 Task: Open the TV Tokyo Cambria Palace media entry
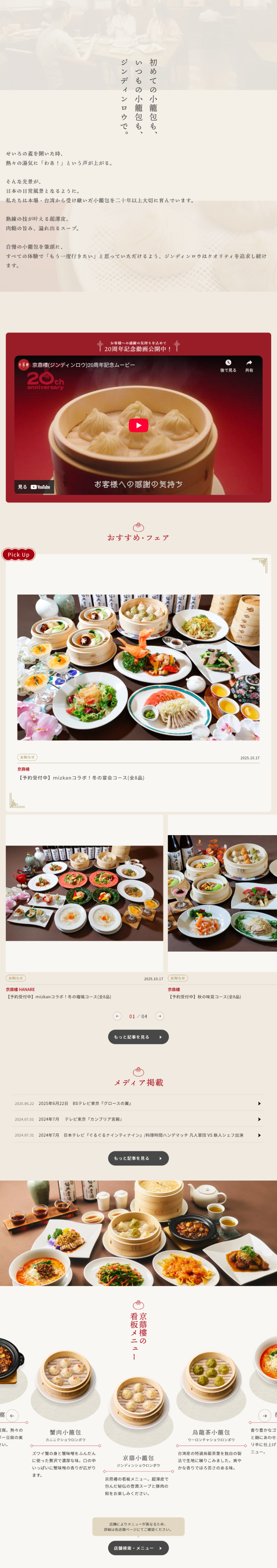[138, 1119]
